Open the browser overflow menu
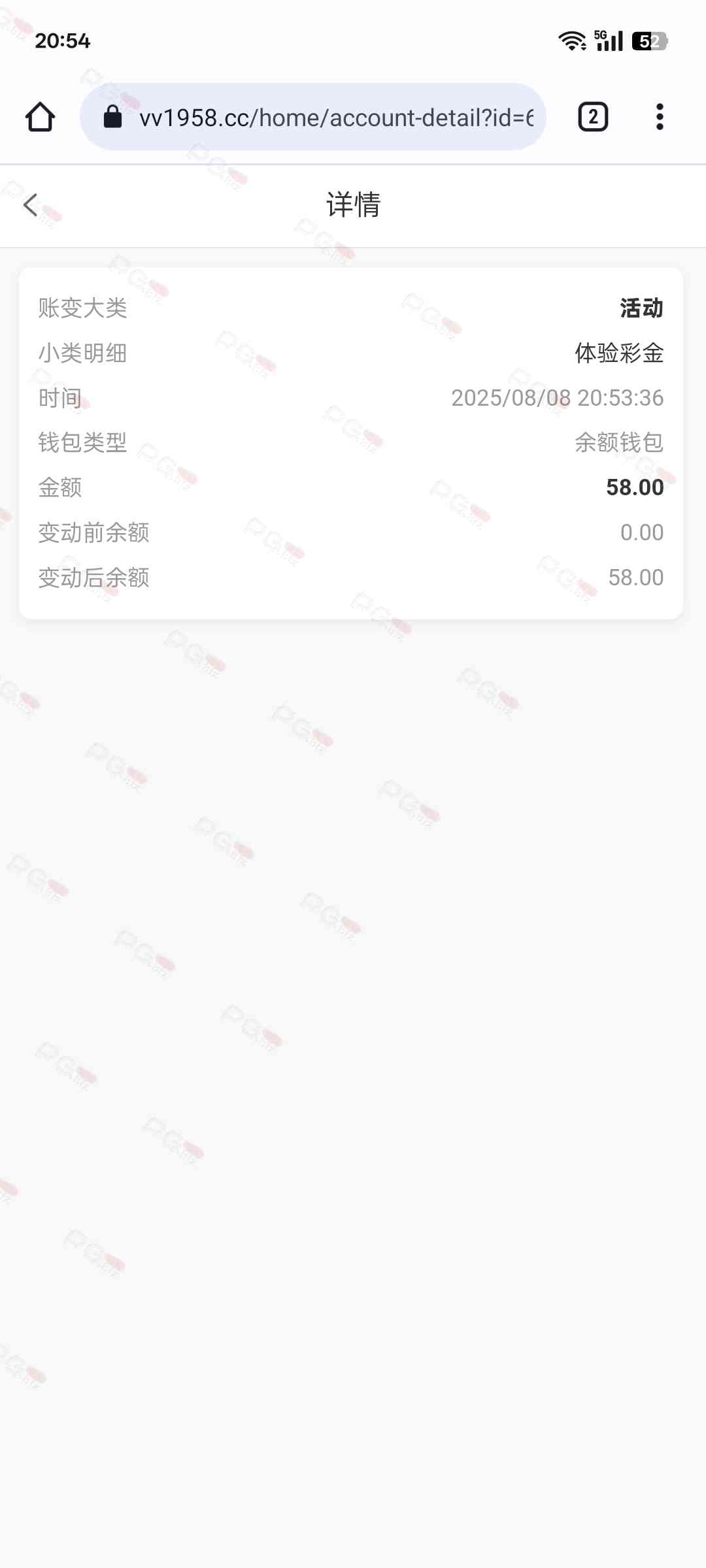This screenshot has height=1568, width=706. pyautogui.click(x=660, y=118)
